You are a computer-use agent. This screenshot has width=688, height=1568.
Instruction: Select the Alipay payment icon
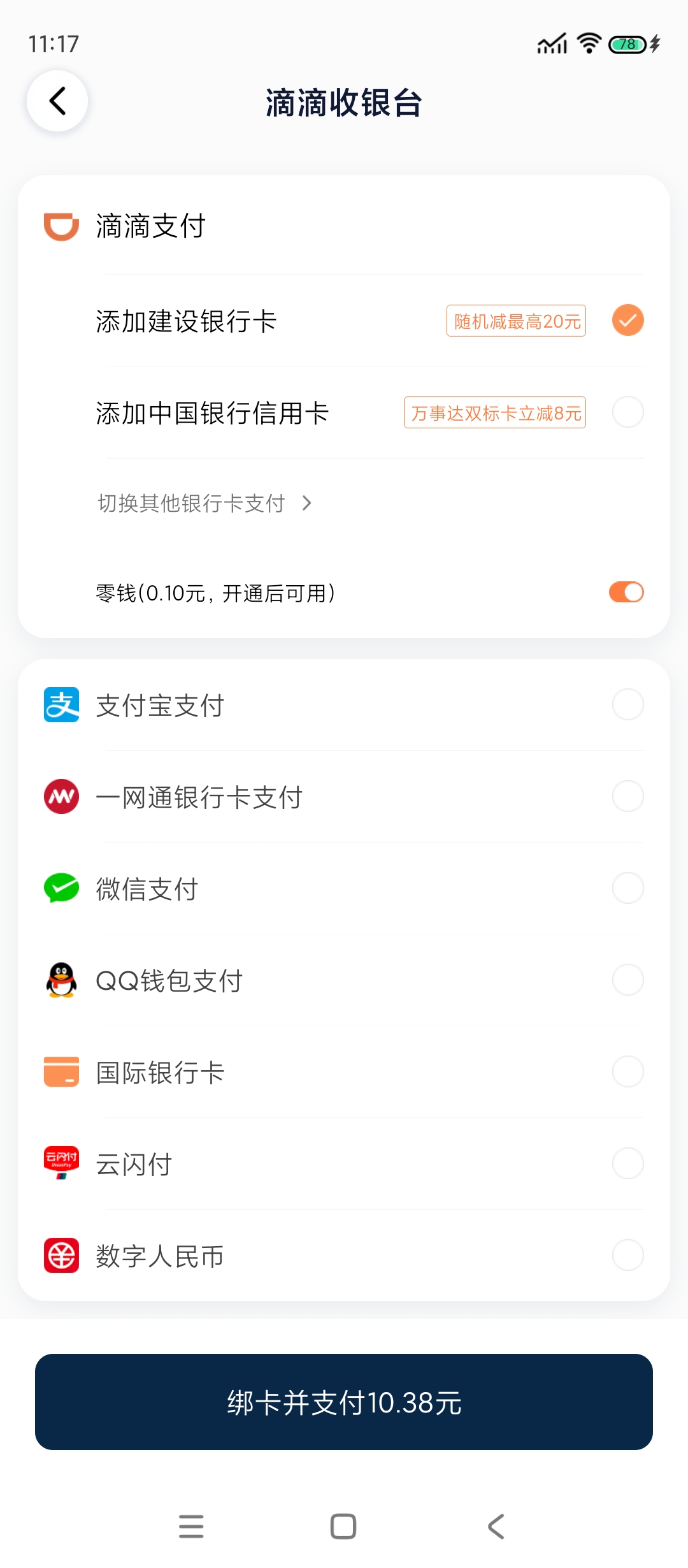coord(61,704)
